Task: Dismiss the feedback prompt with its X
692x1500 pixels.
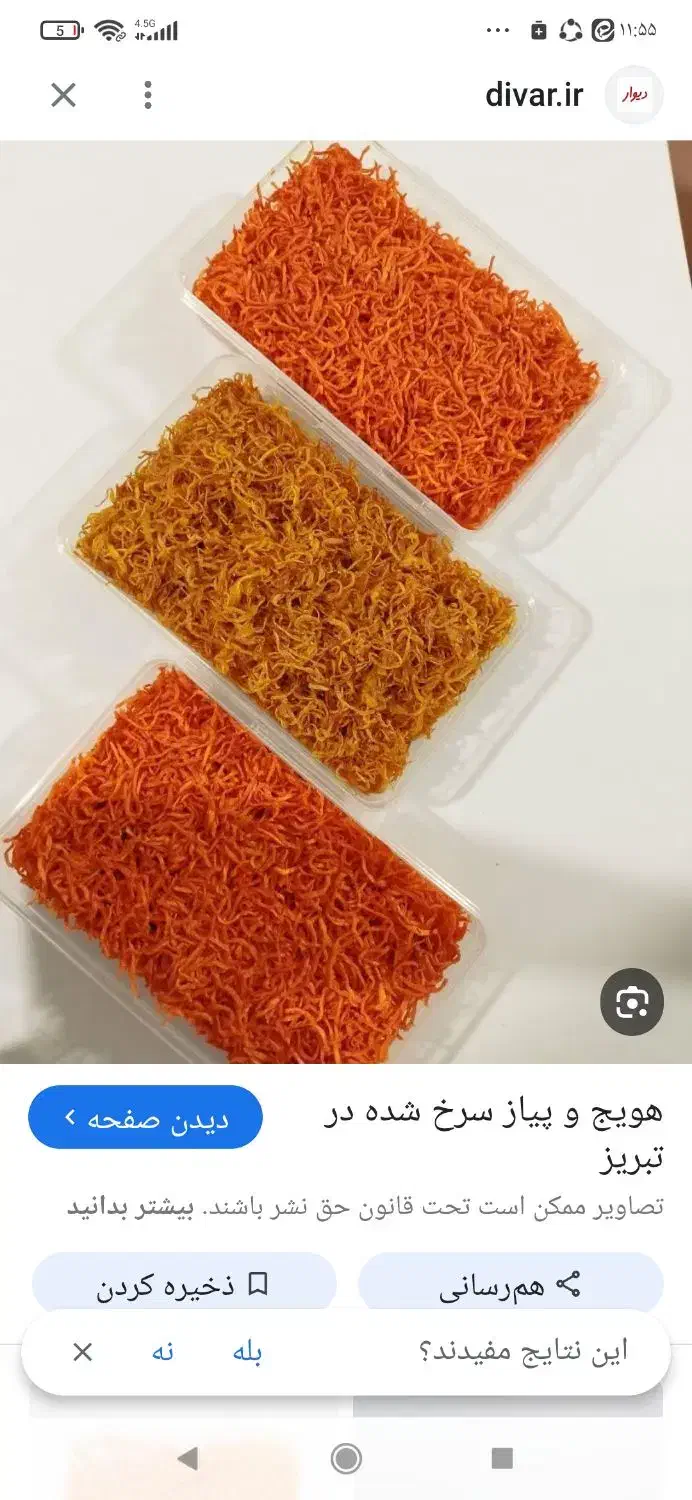Action: 82,1352
